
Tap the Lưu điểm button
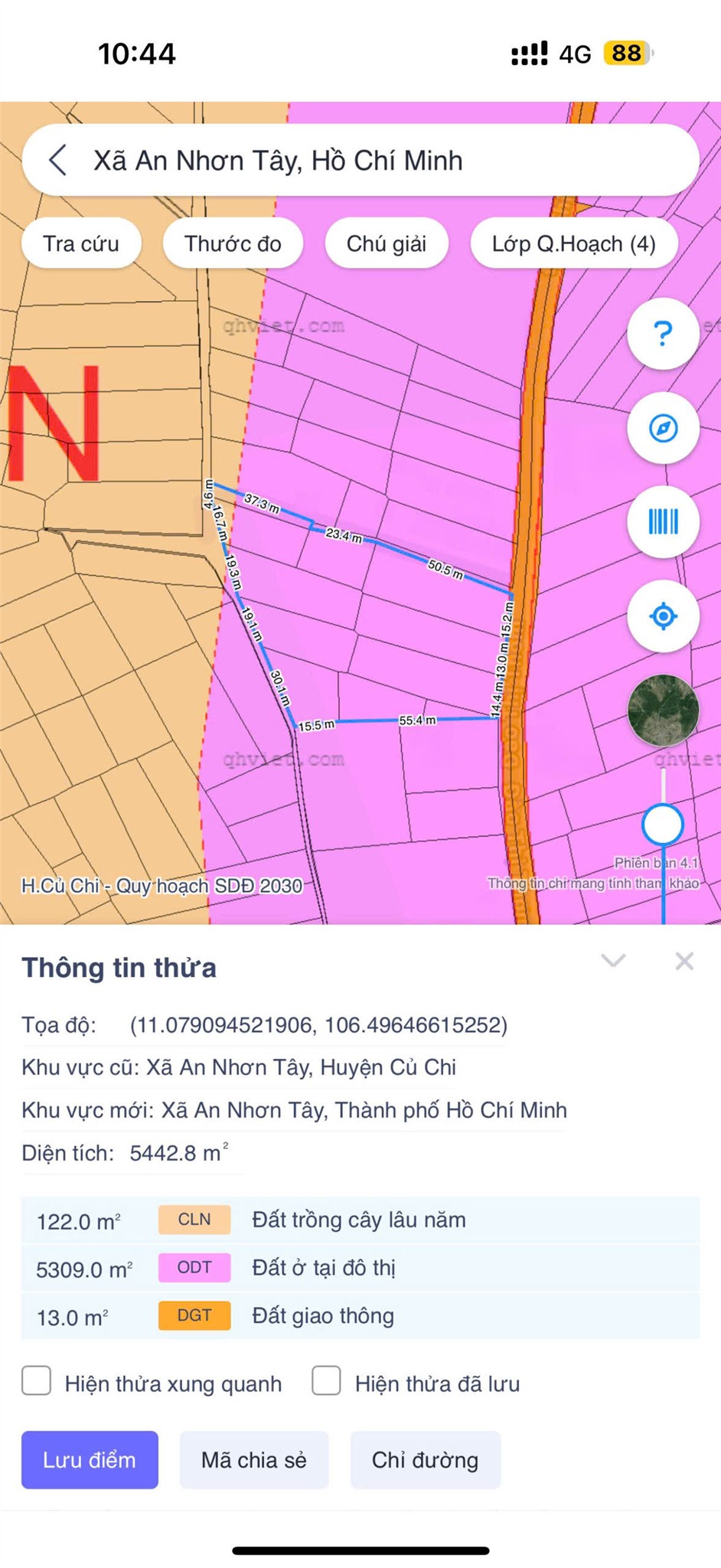pyautogui.click(x=90, y=1460)
